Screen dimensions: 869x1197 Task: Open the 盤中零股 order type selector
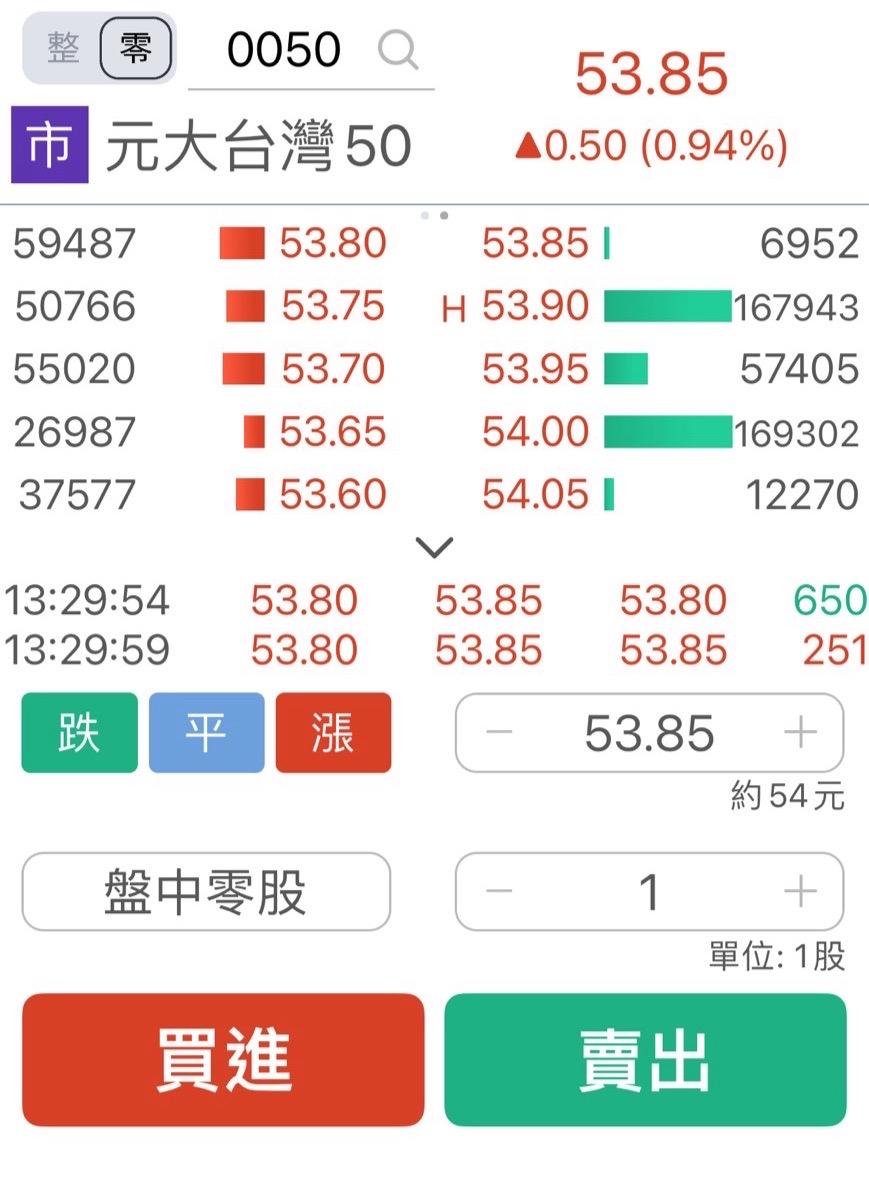pyautogui.click(x=205, y=891)
